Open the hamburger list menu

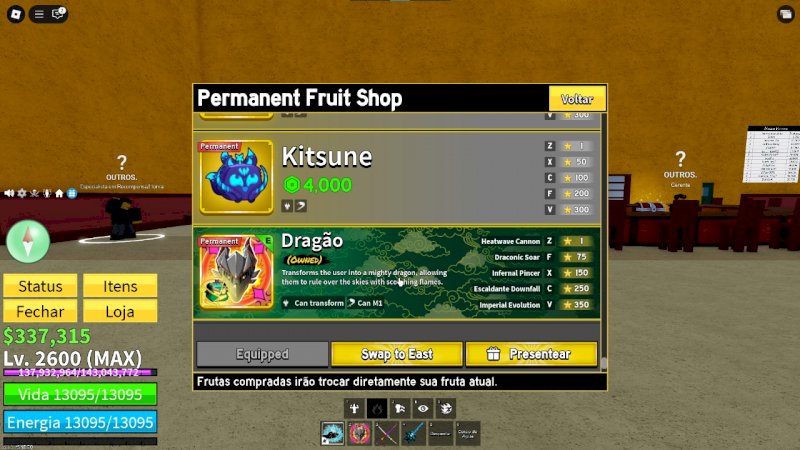(39, 13)
